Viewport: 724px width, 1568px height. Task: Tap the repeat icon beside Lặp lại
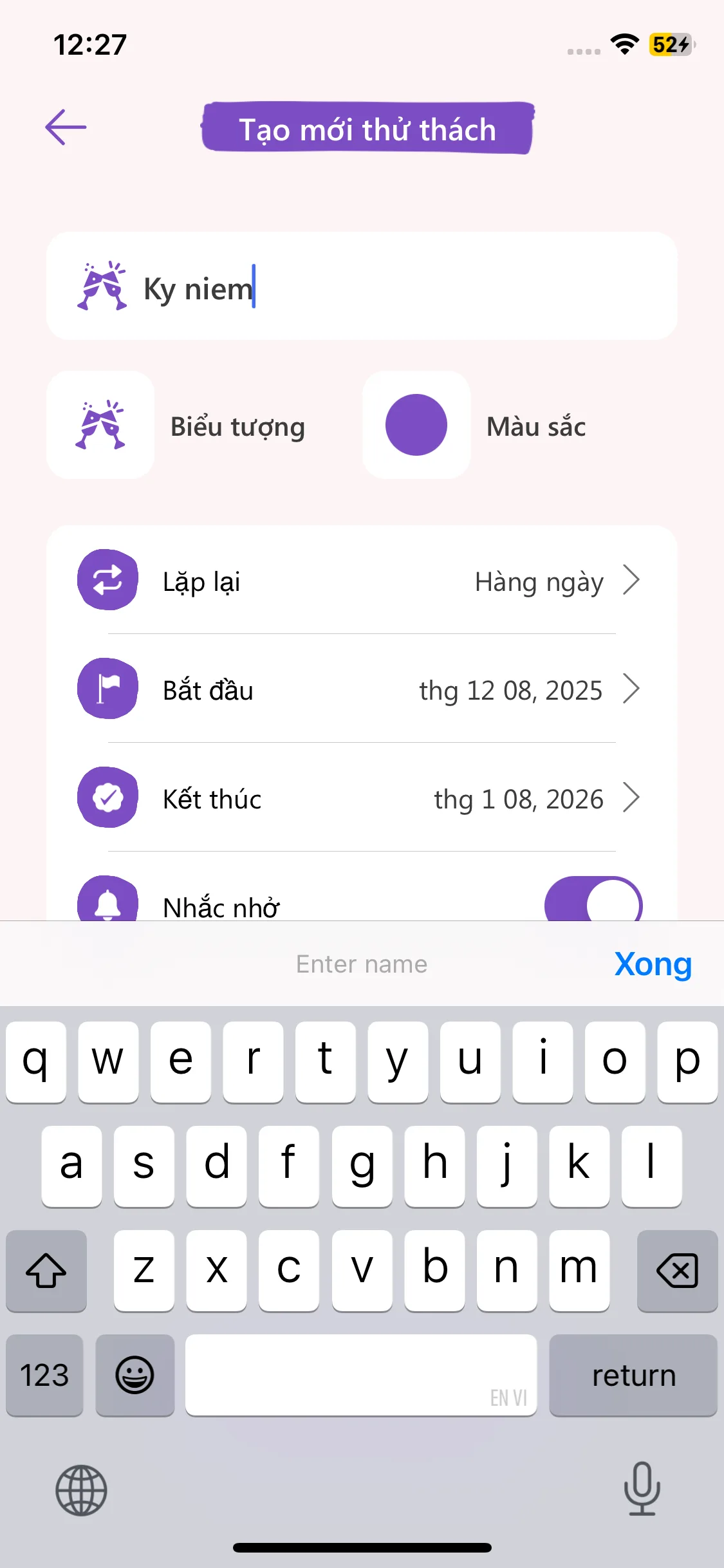[x=107, y=580]
